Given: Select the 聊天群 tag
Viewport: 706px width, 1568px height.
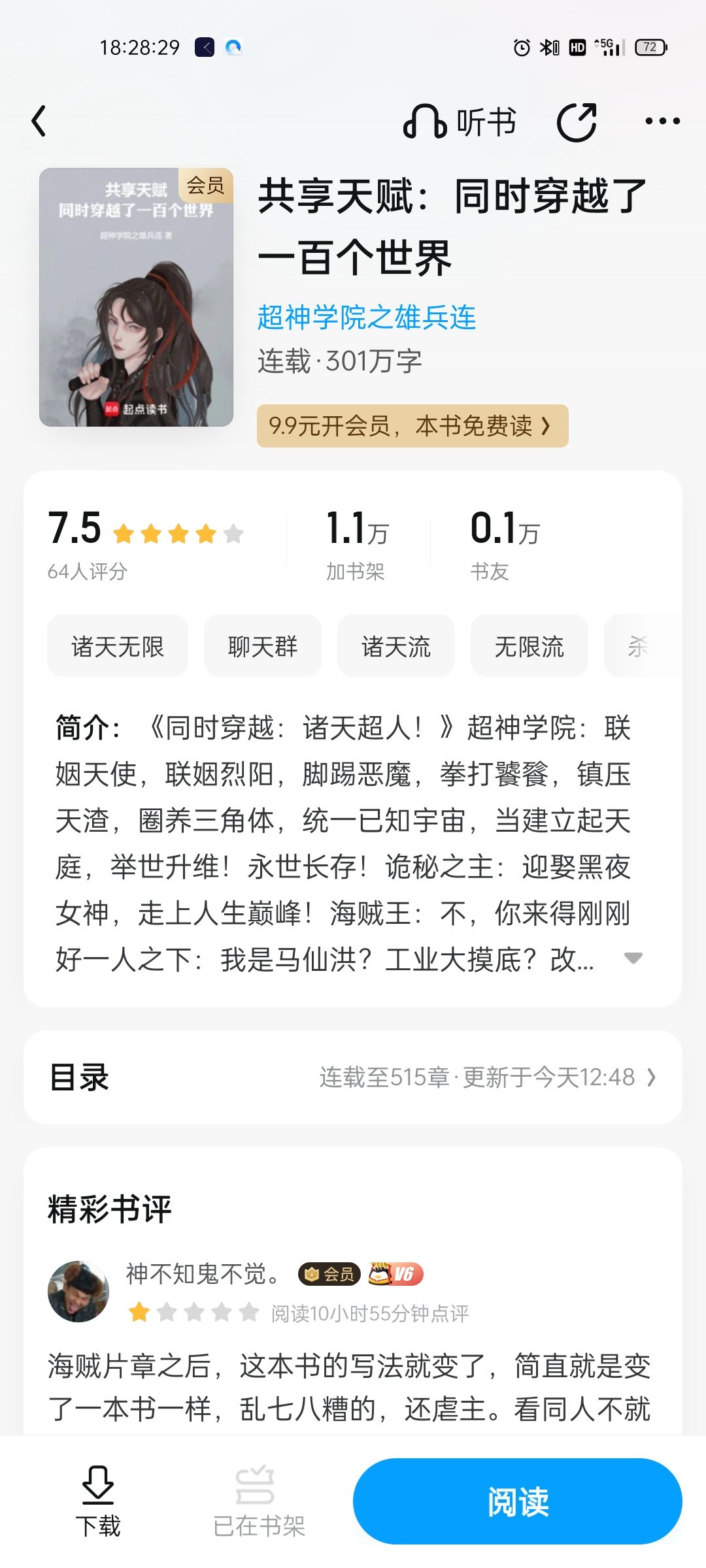Looking at the screenshot, I should (x=263, y=645).
